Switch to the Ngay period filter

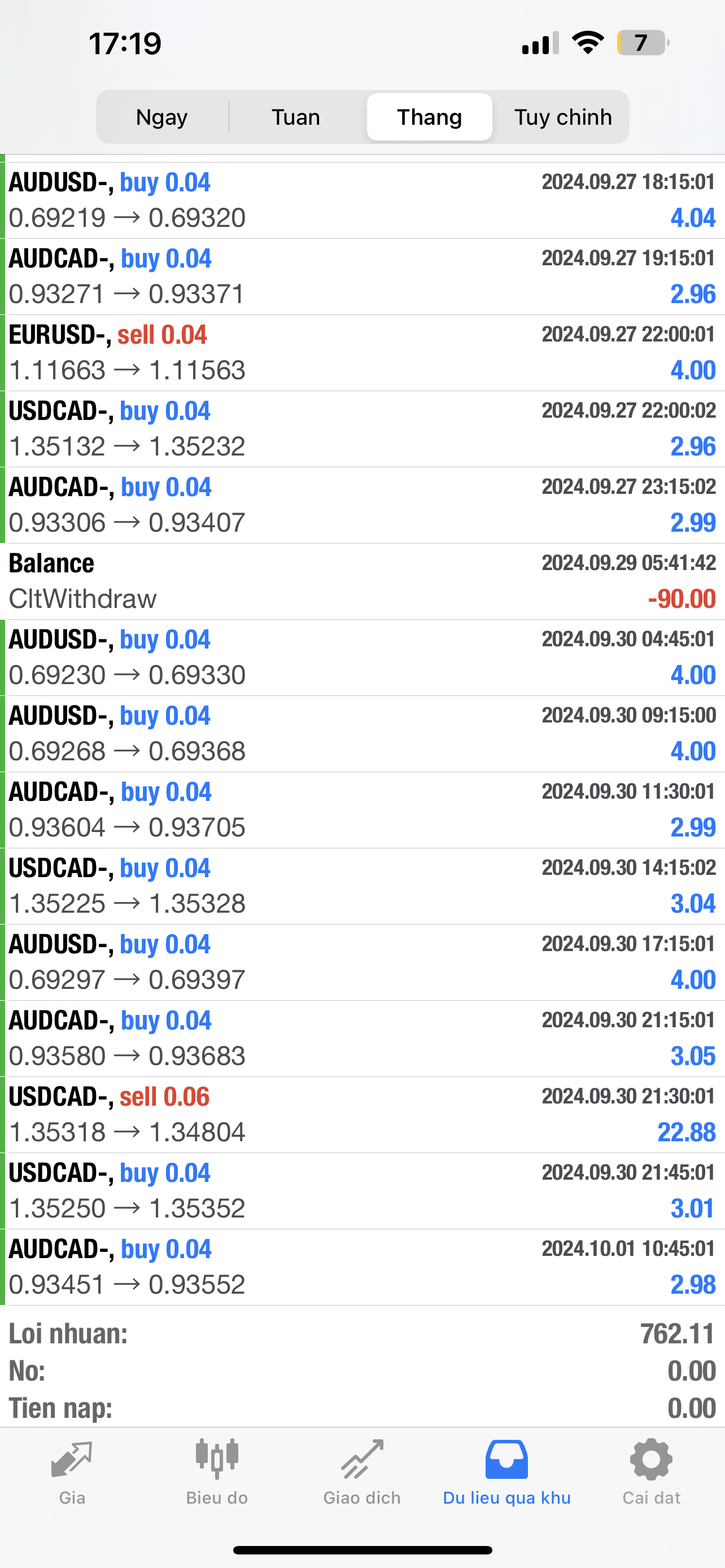coord(162,117)
